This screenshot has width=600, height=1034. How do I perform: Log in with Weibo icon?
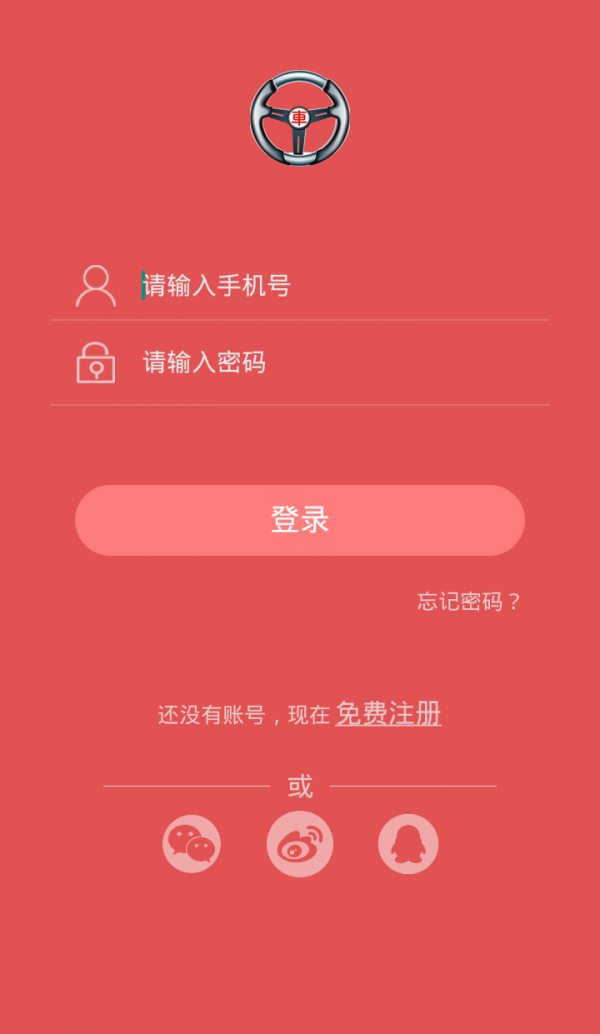click(300, 844)
